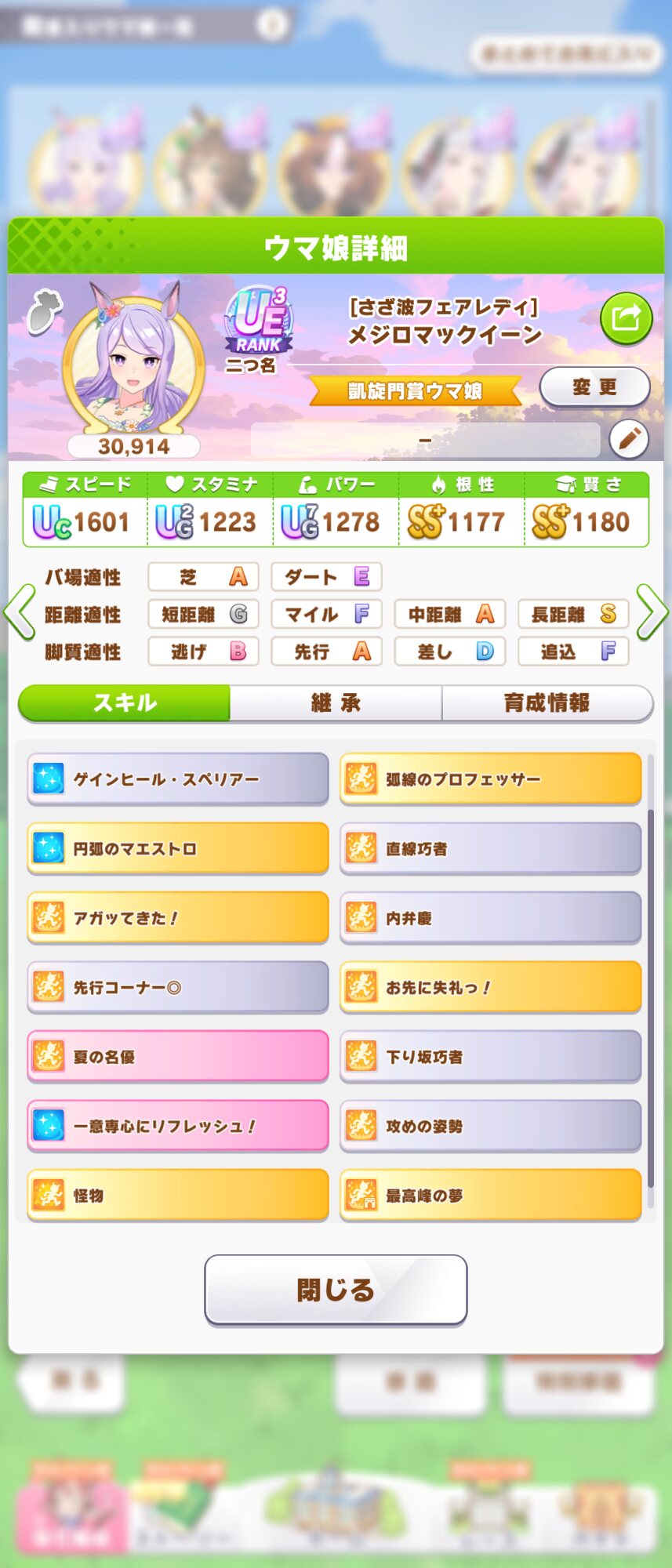
Task: Show details for お先に失礼っ!
Action: (491, 988)
